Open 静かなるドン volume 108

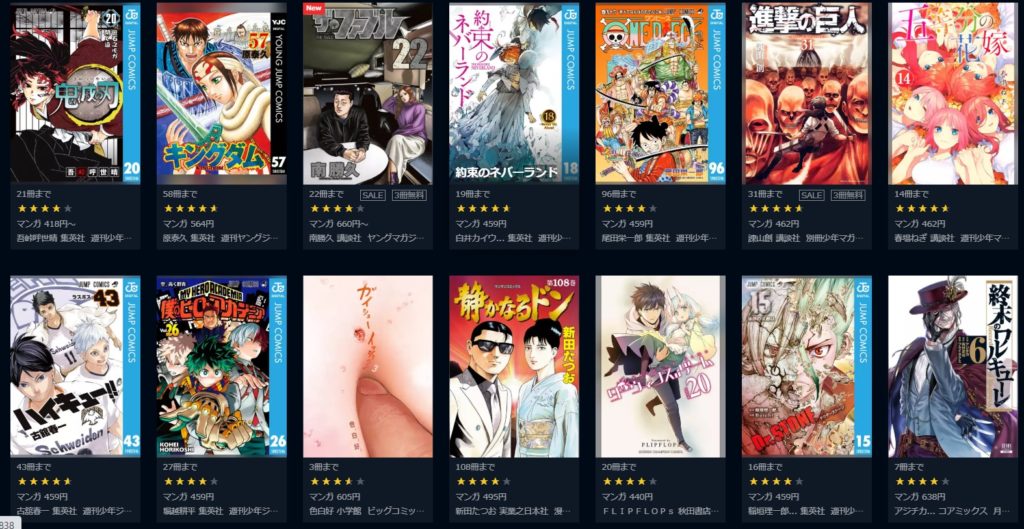(514, 367)
